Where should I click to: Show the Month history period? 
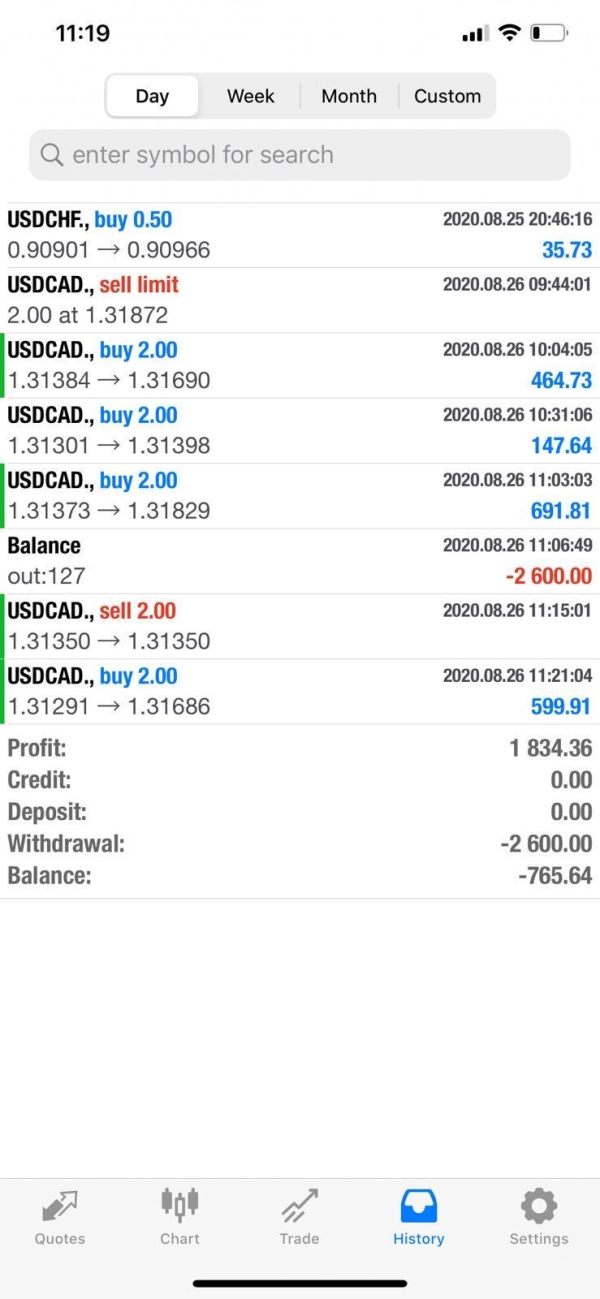click(349, 96)
